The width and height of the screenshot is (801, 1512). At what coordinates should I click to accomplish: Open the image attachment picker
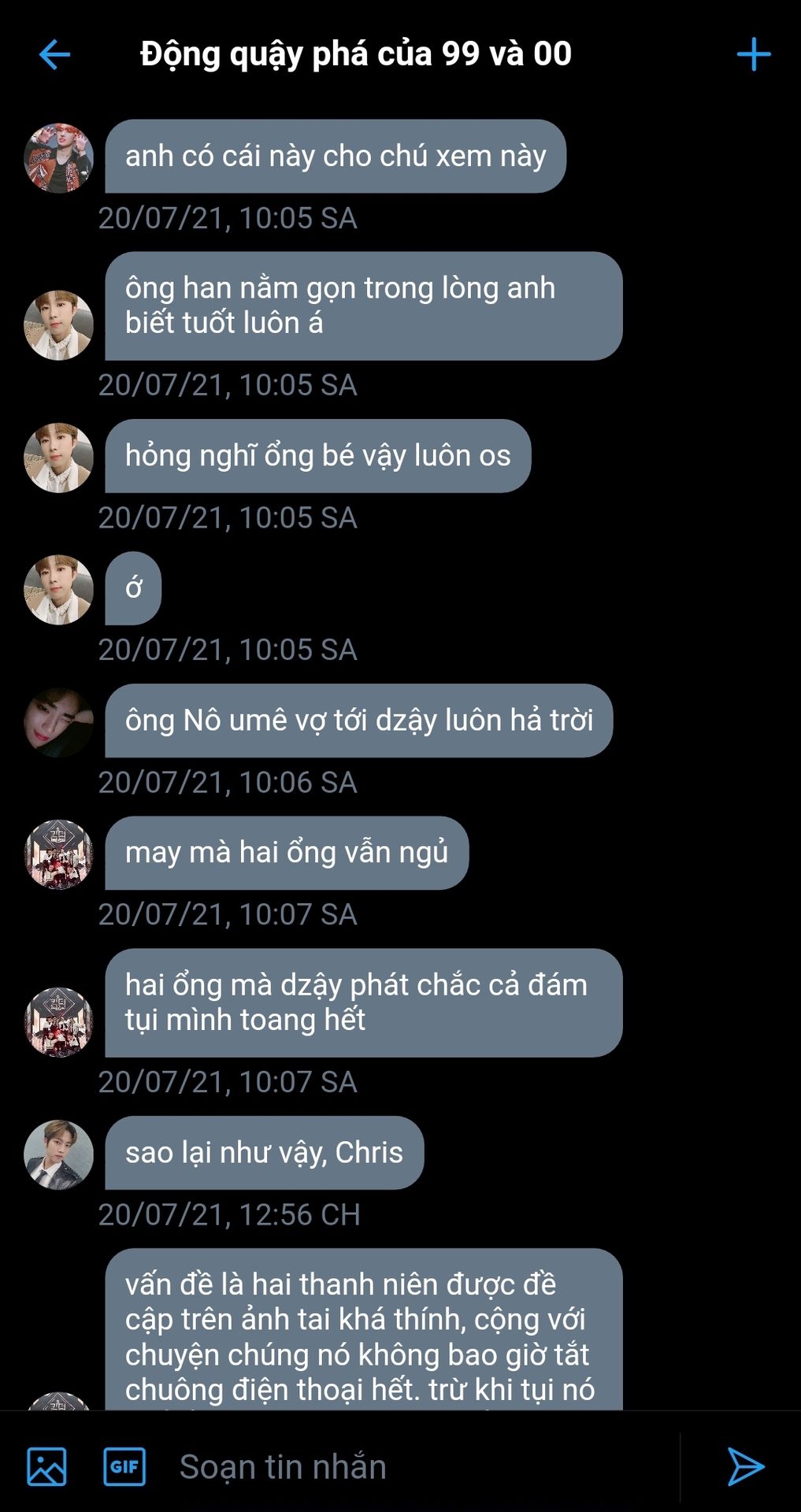point(46,1466)
